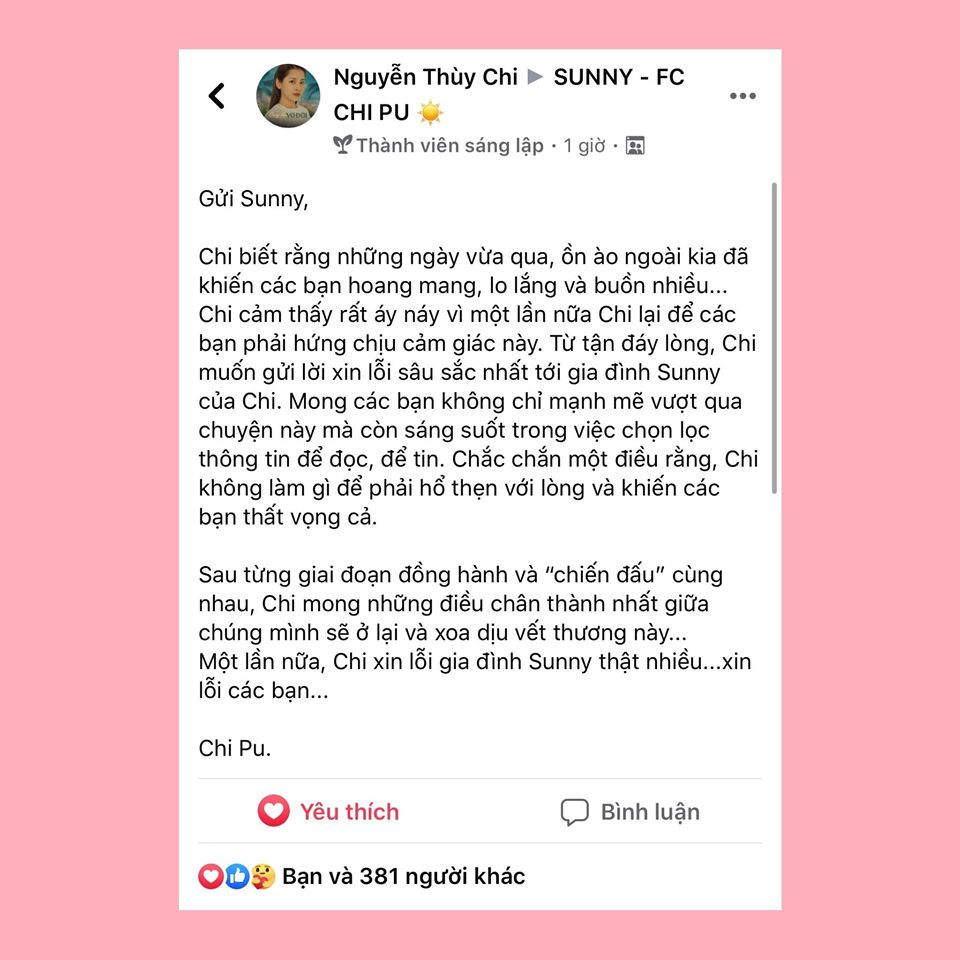Open the post's three-dot options menu
This screenshot has height=960, width=960.
[x=742, y=96]
